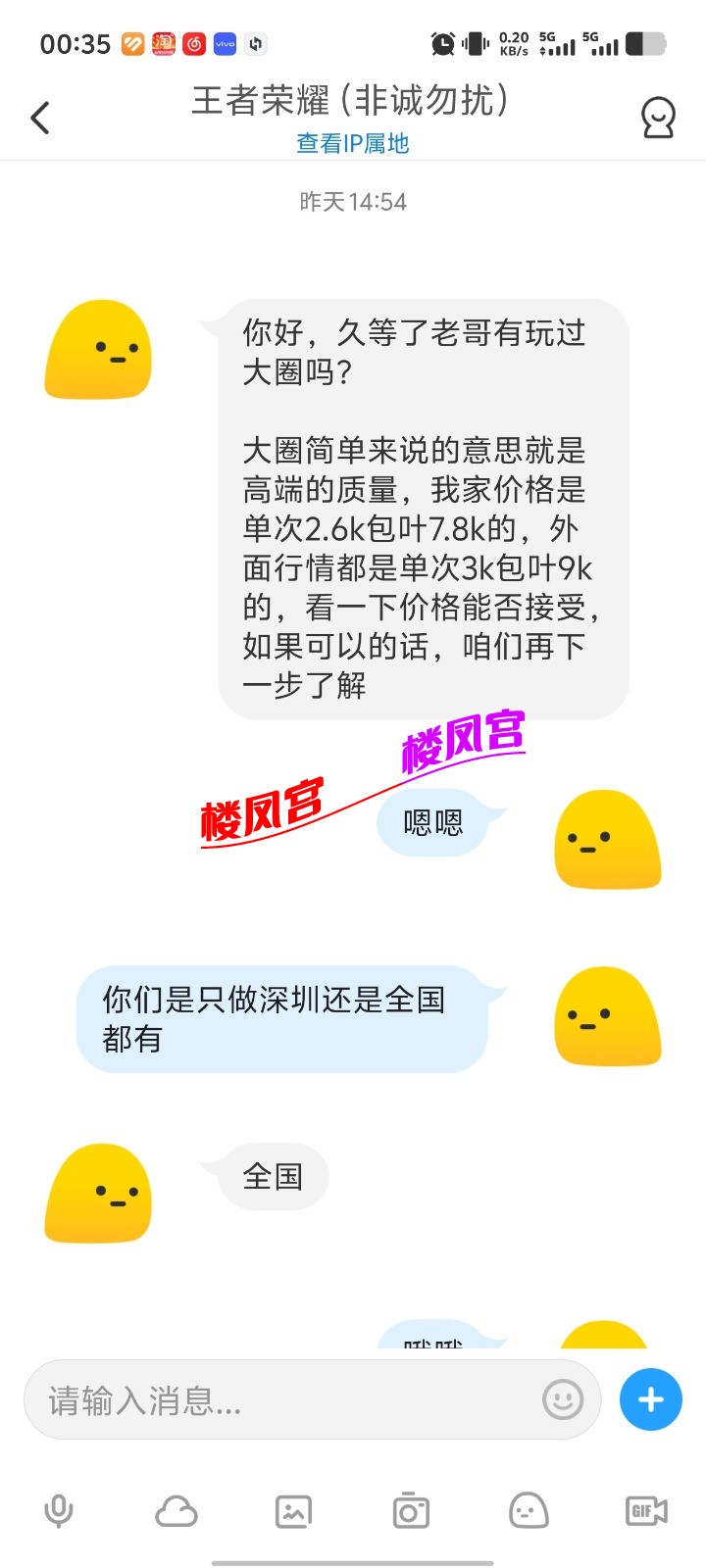Screen dimensions: 706x1568
Task: Open the 查看IP属地 link
Action: [x=352, y=143]
